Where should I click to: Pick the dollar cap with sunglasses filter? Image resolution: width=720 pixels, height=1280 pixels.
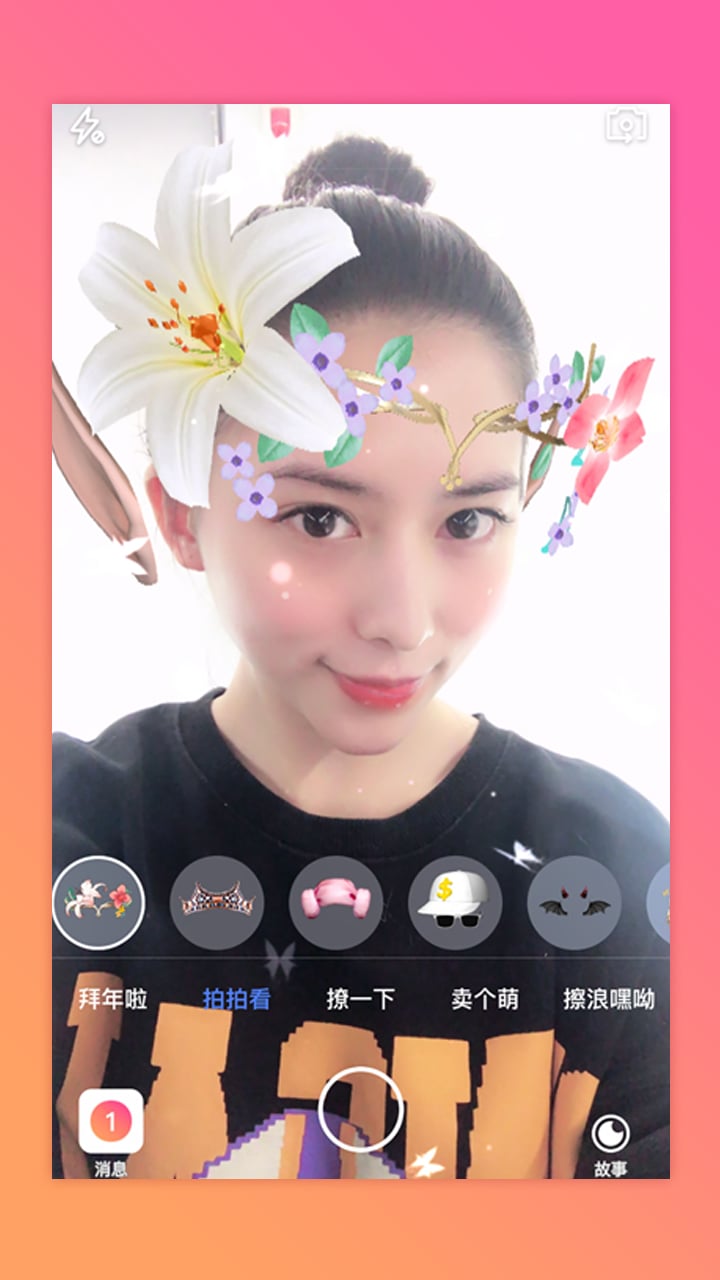point(455,902)
